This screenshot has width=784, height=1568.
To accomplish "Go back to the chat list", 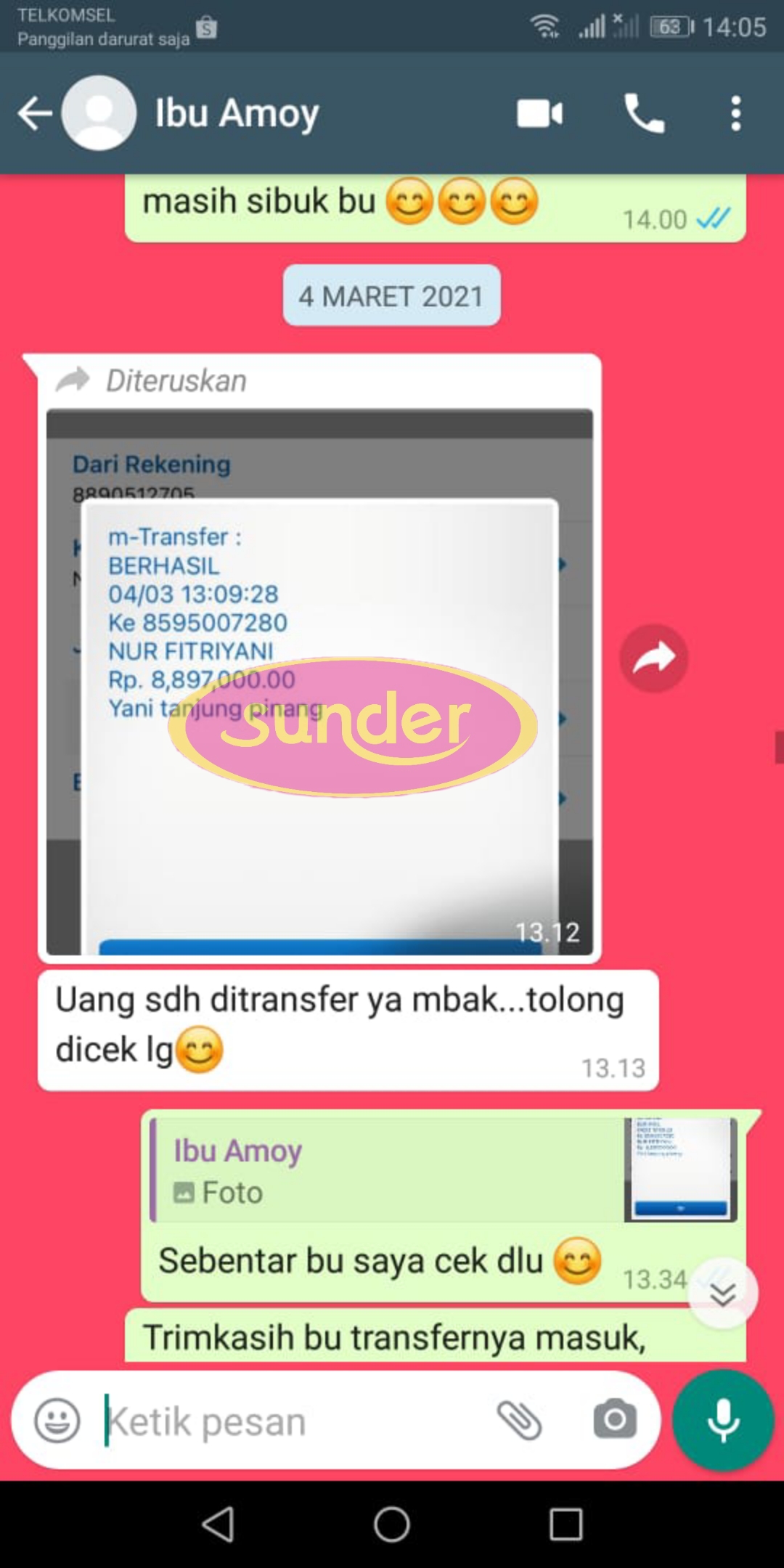I will tap(35, 113).
